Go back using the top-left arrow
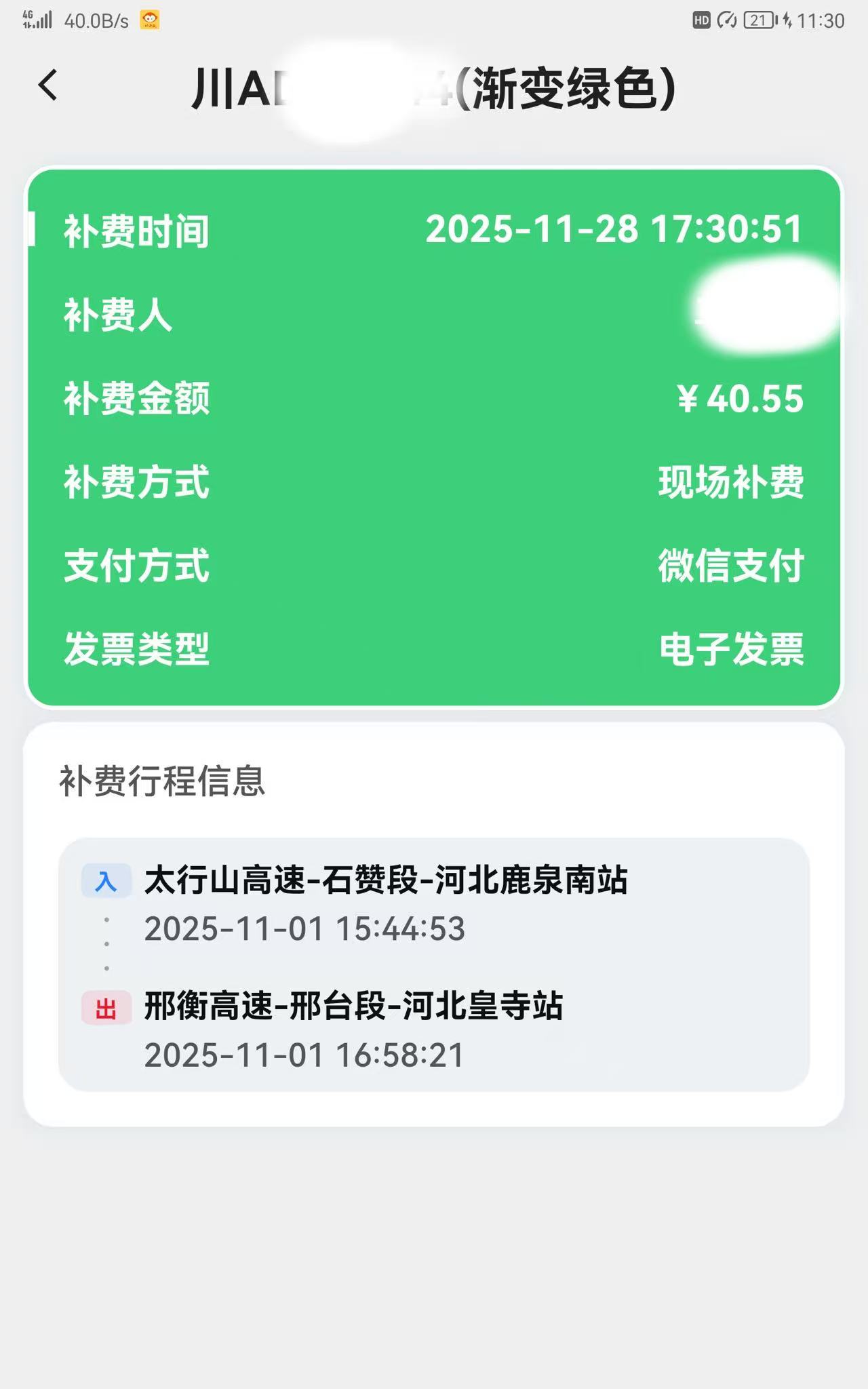This screenshot has height=1389, width=868. (x=47, y=85)
